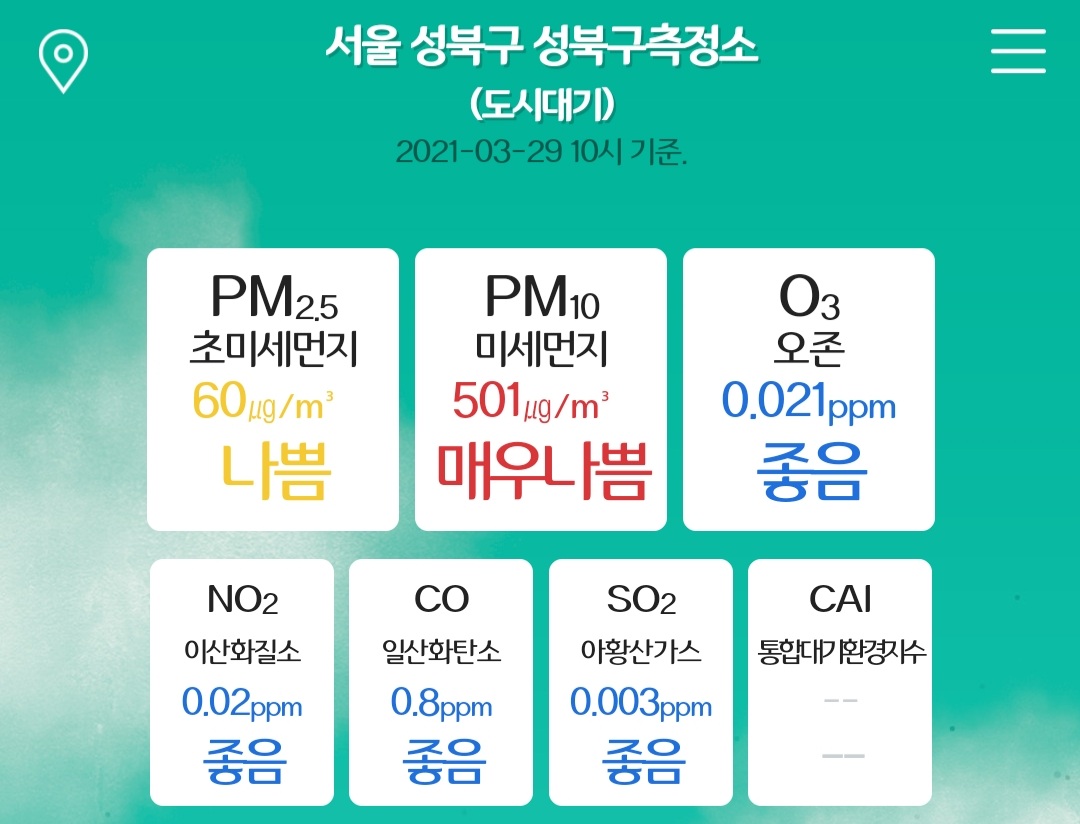Open the PM2.5 초미세먼지 card
This screenshot has height=824, width=1080.
(x=273, y=389)
